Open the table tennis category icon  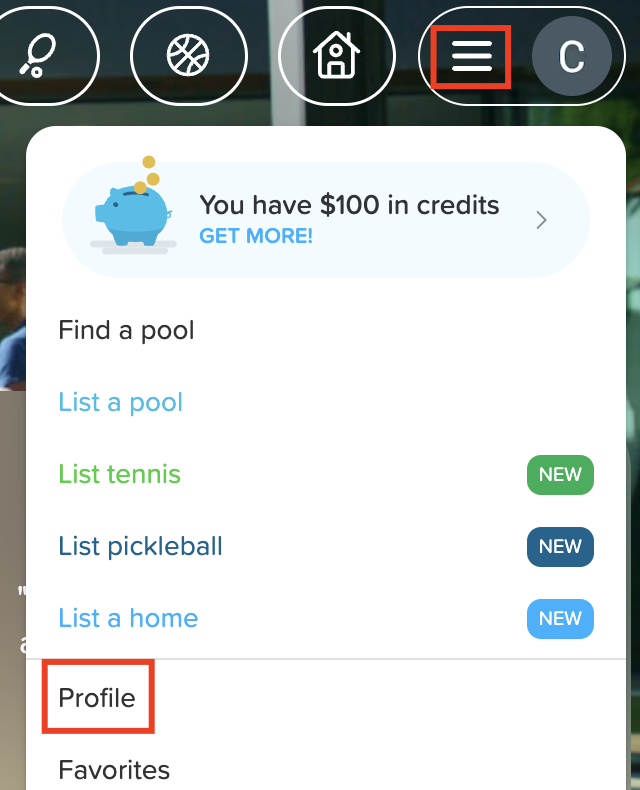40,56
